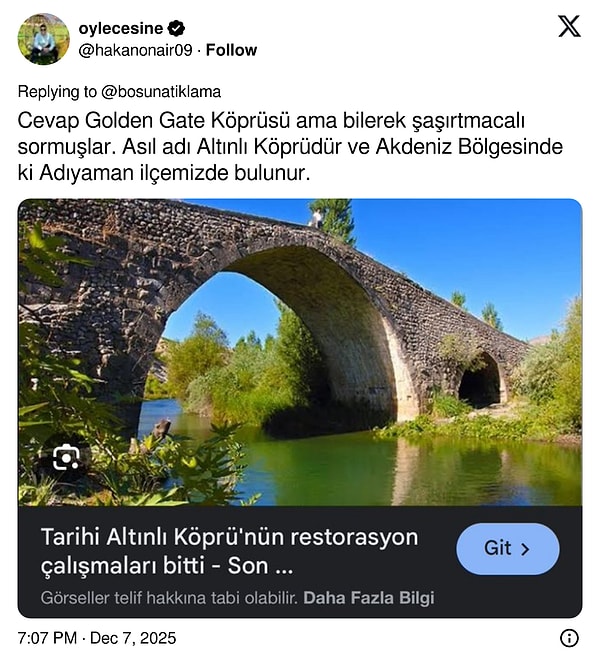Open oylecesine's profile picture
The height and width of the screenshot is (668, 600).
(43, 39)
